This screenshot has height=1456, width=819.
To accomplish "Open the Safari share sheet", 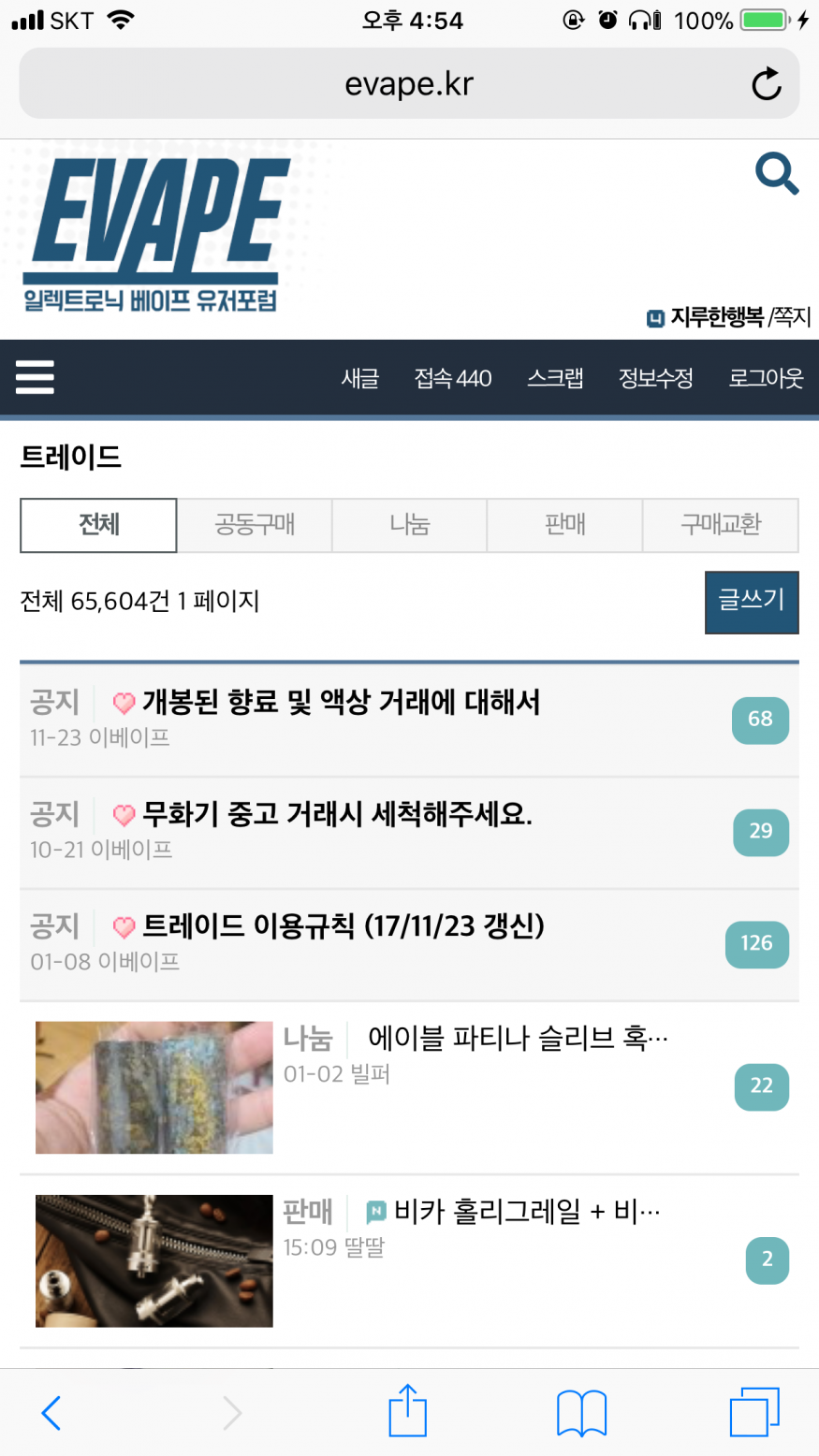I will [x=407, y=1411].
